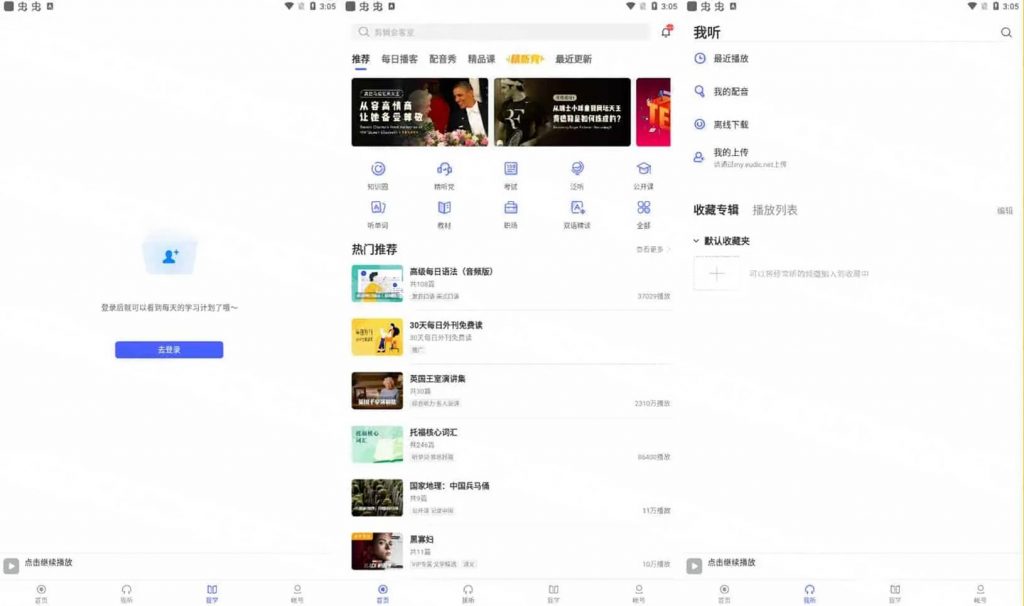Tap the search icon in 我听 header
This screenshot has height=606, width=1024.
(x=1006, y=32)
